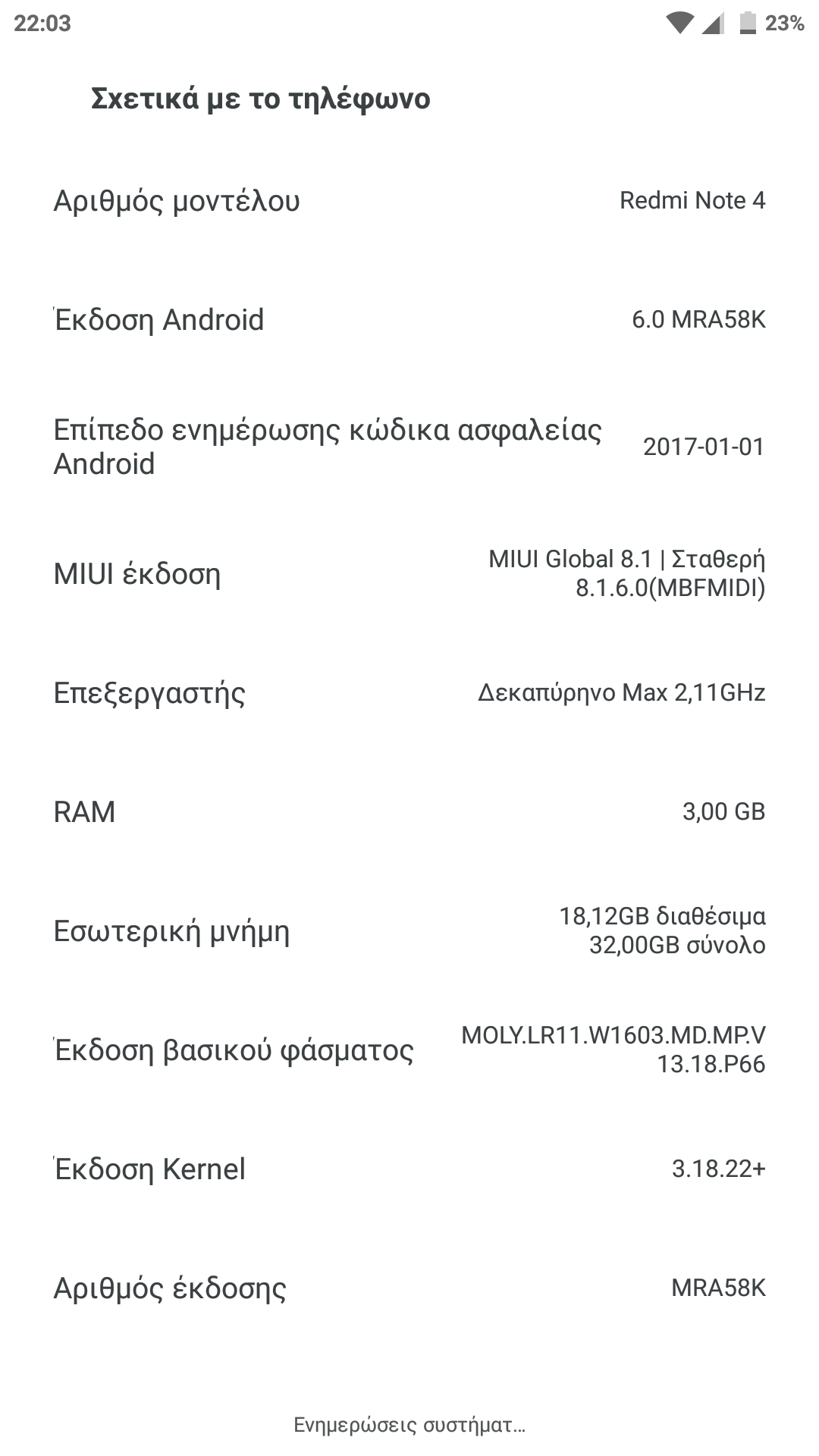Select the Αριθμός μοντέλου row
819x1456 pixels.
409,201
